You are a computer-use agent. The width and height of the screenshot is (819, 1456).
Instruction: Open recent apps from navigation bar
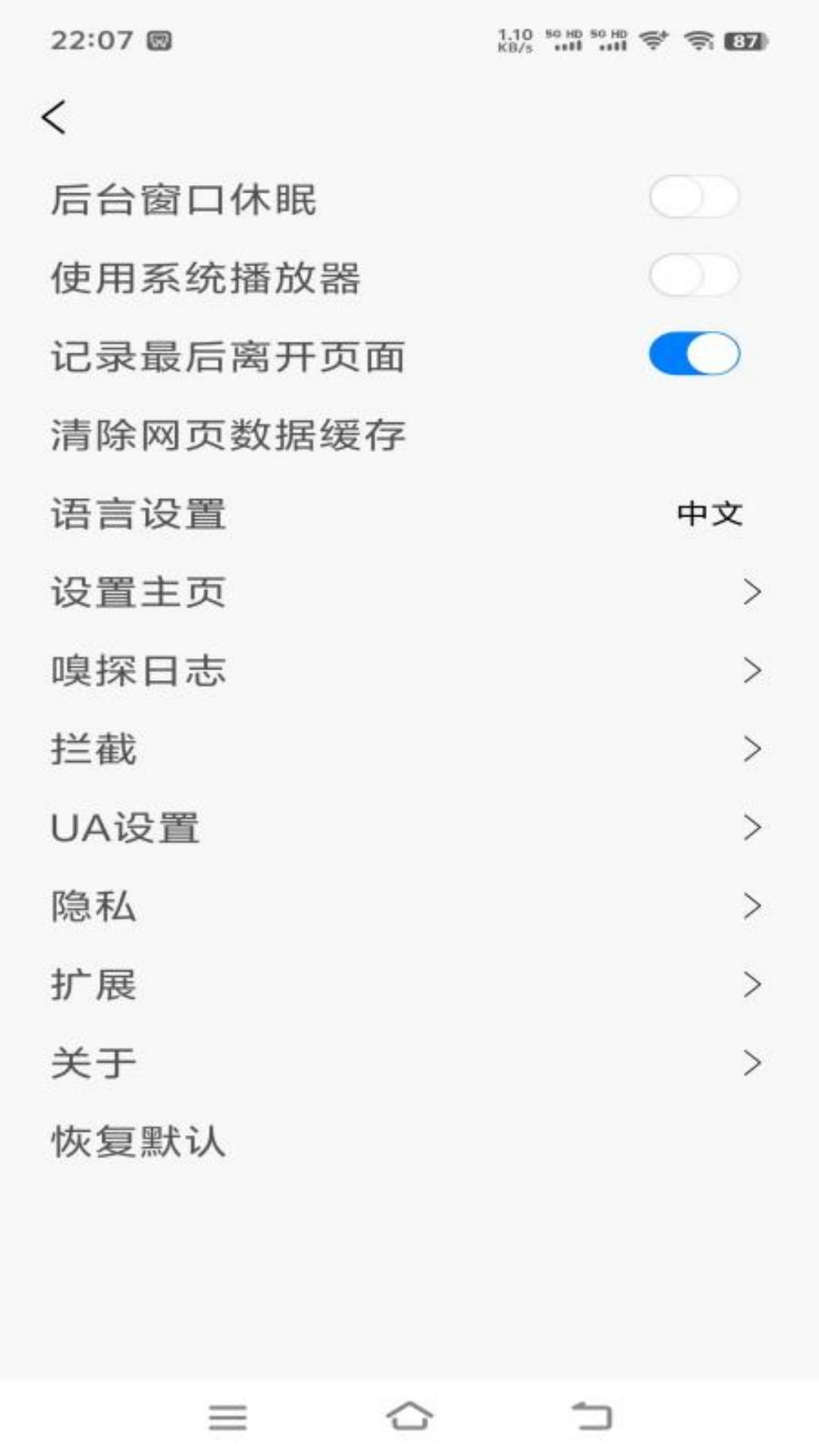tap(227, 1416)
